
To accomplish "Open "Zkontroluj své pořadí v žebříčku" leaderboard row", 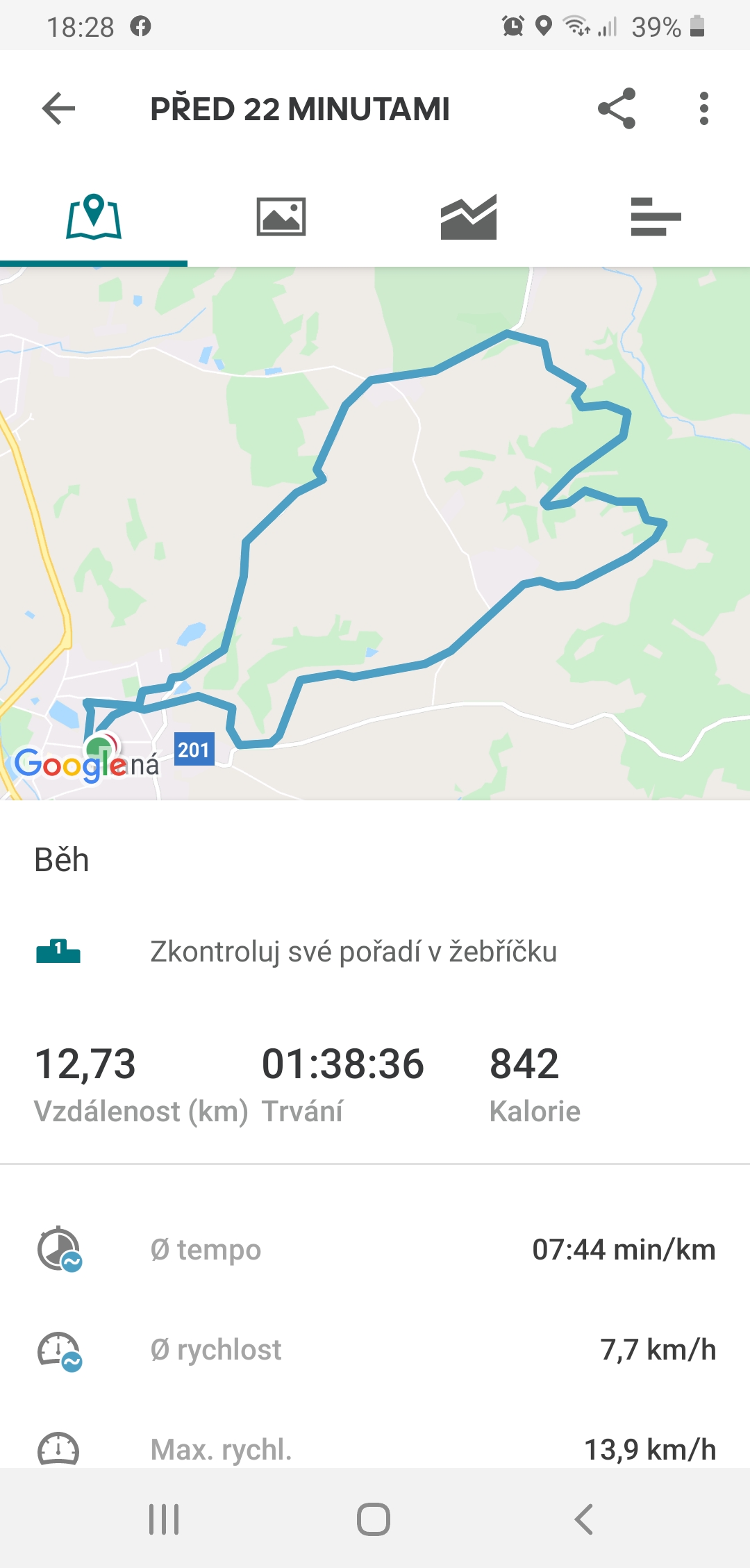I will pos(375,952).
